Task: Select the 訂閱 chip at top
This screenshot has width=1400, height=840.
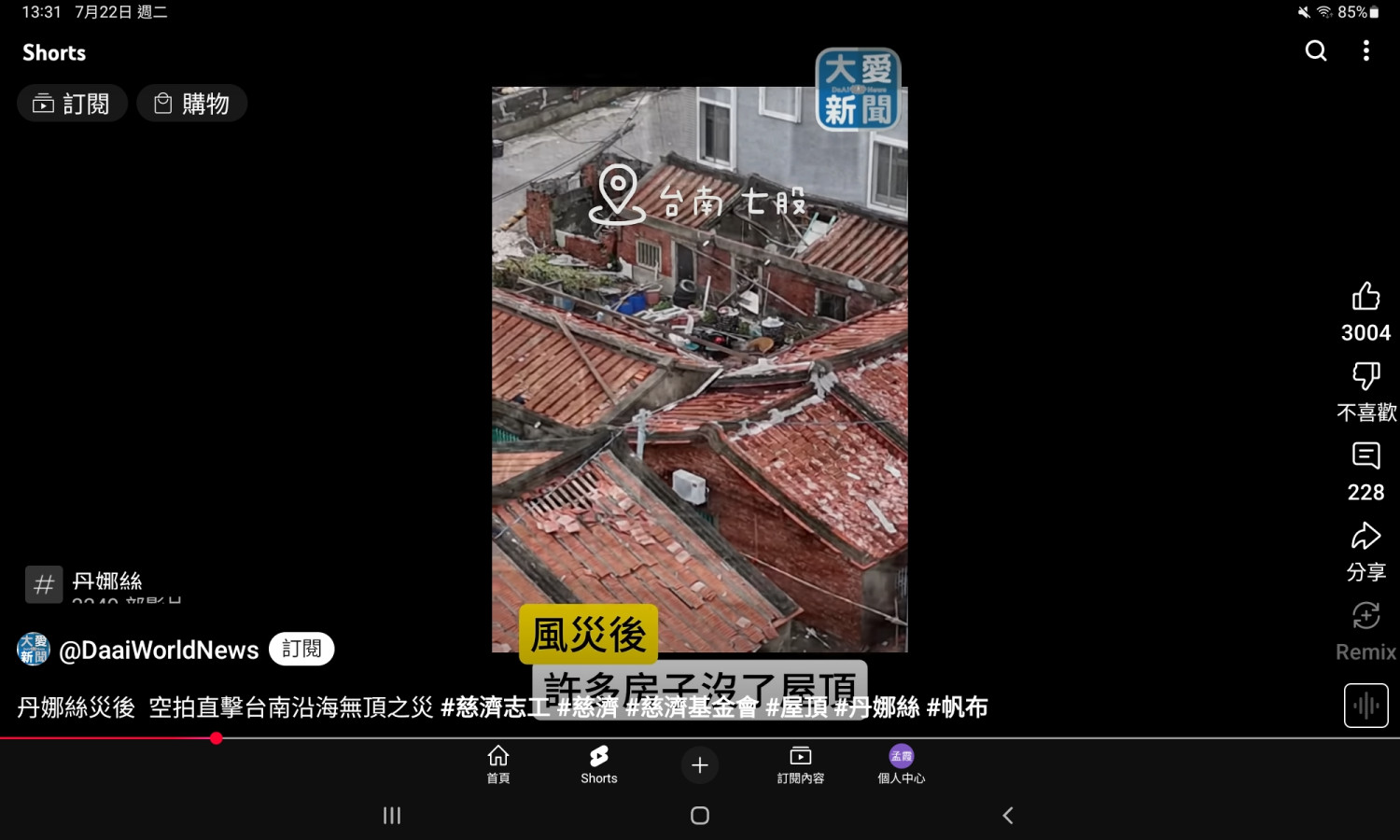Action: [72, 104]
